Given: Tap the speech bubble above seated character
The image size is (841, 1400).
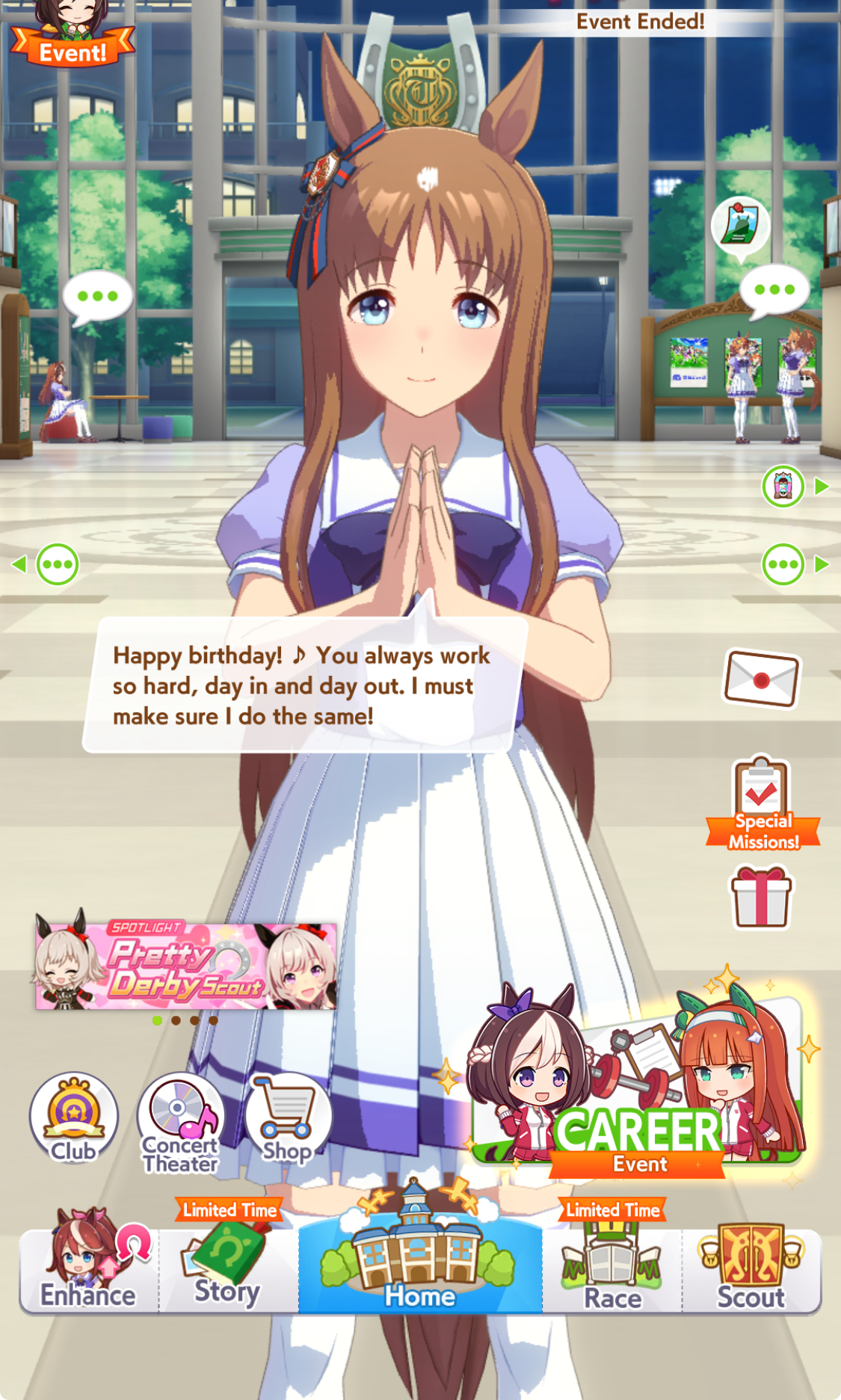Looking at the screenshot, I should coord(97,297).
